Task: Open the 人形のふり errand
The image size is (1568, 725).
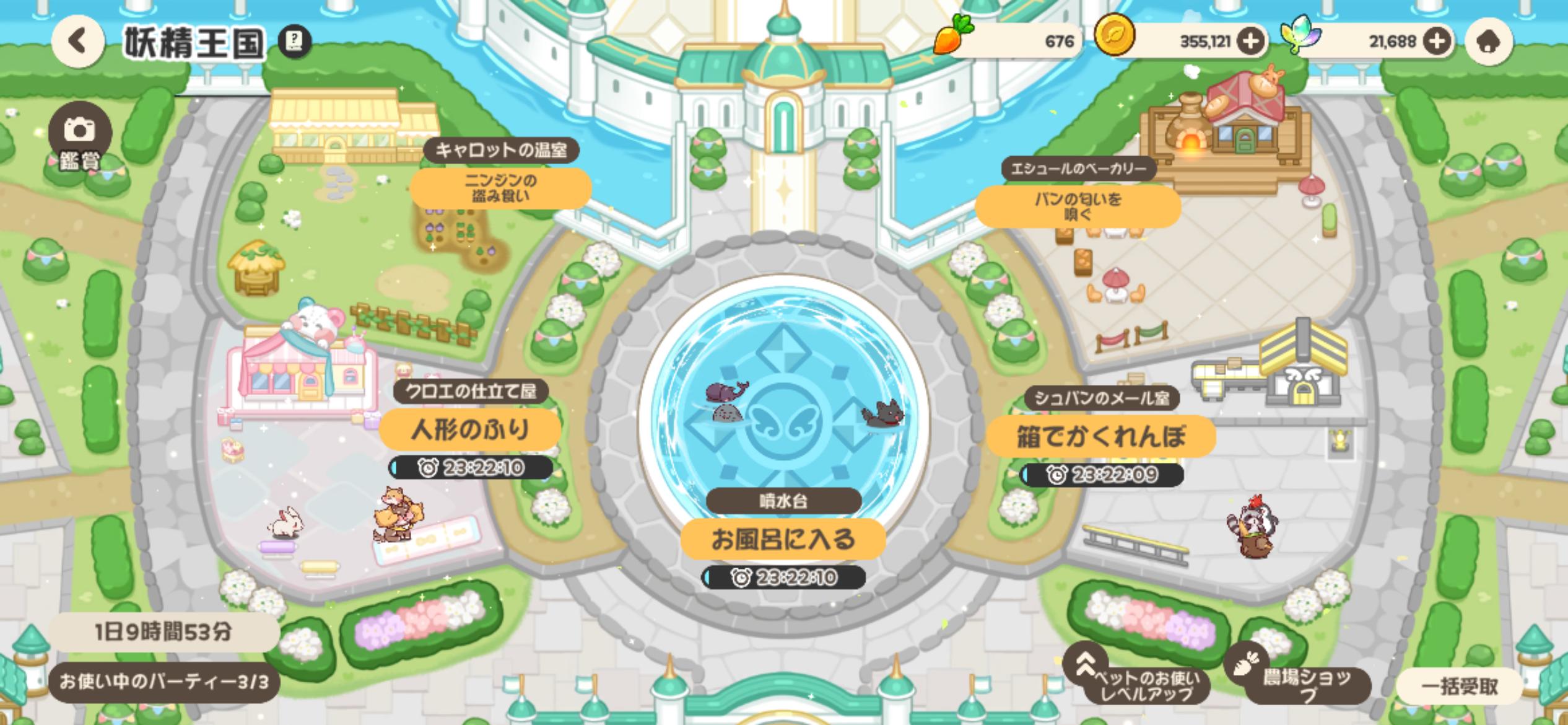Action: coord(471,429)
